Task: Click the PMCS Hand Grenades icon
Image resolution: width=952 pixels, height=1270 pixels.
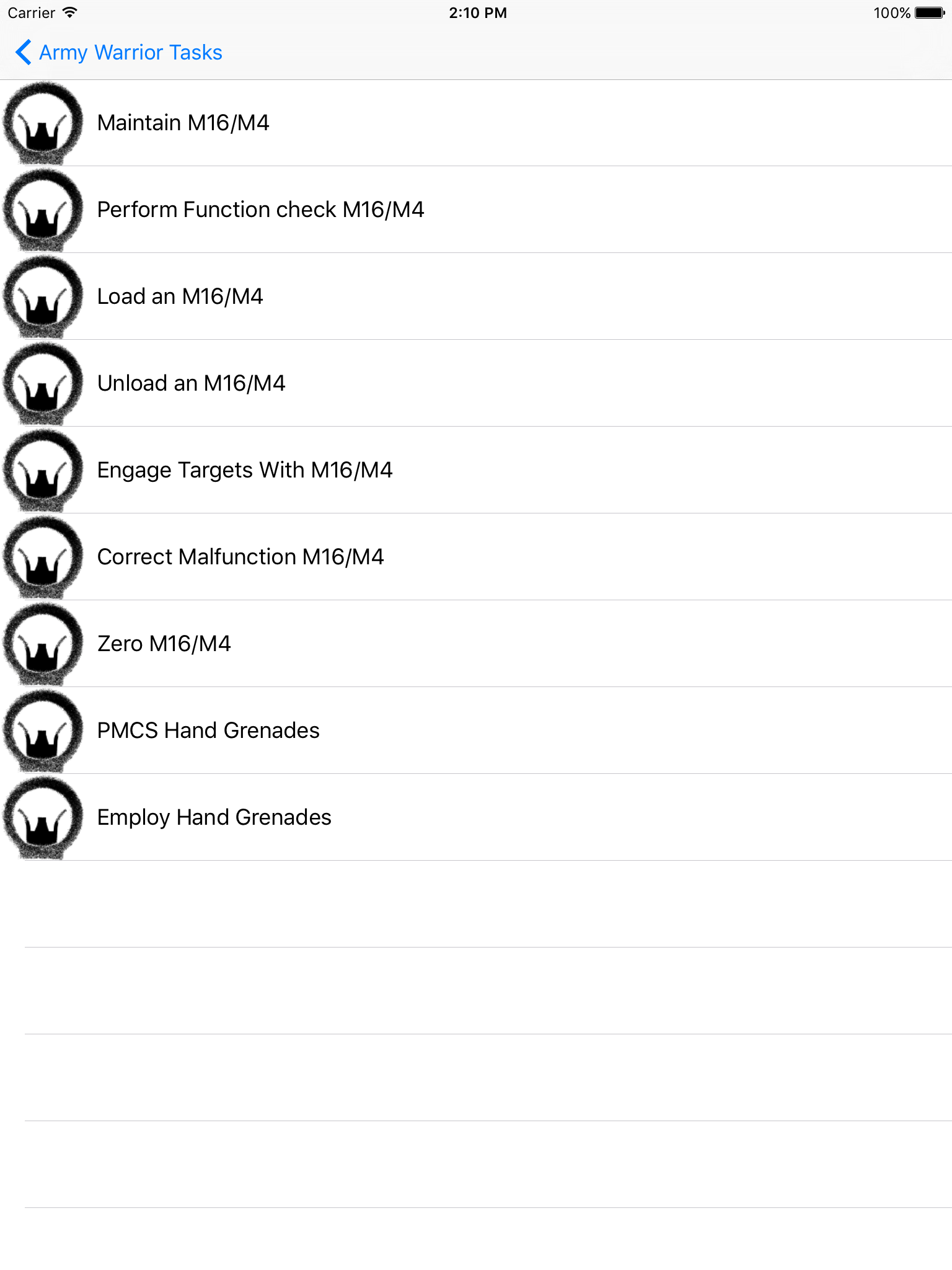Action: (43, 730)
